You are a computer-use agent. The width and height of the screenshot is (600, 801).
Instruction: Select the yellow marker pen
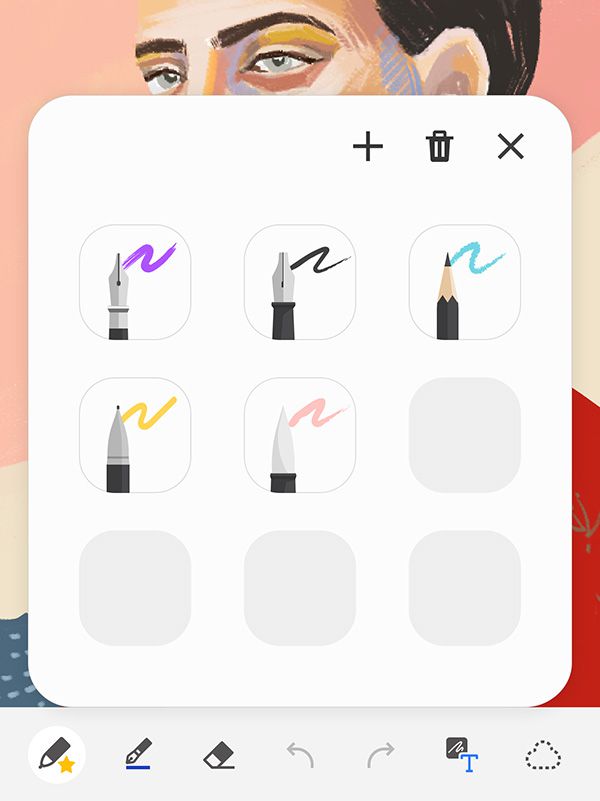[135, 435]
